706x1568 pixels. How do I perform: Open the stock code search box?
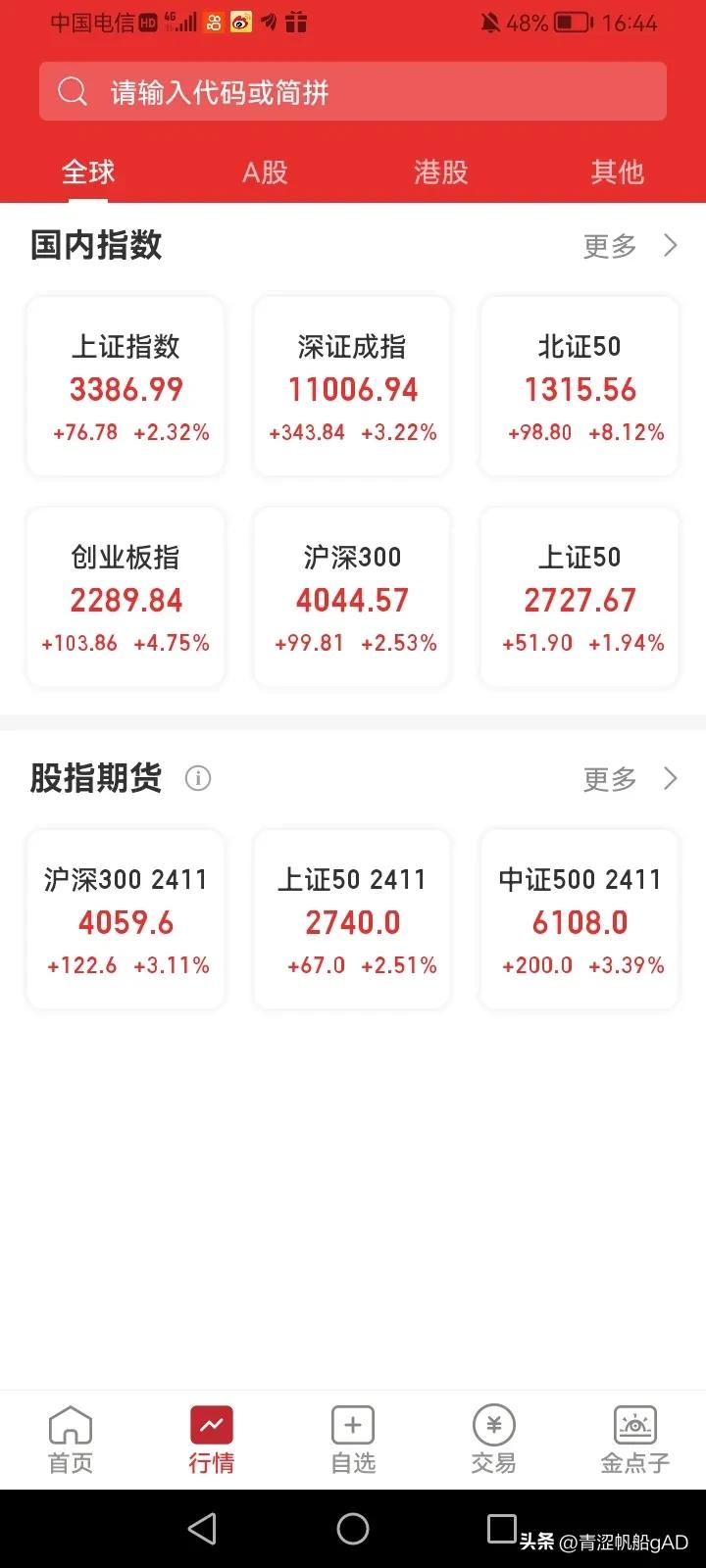coord(353,92)
